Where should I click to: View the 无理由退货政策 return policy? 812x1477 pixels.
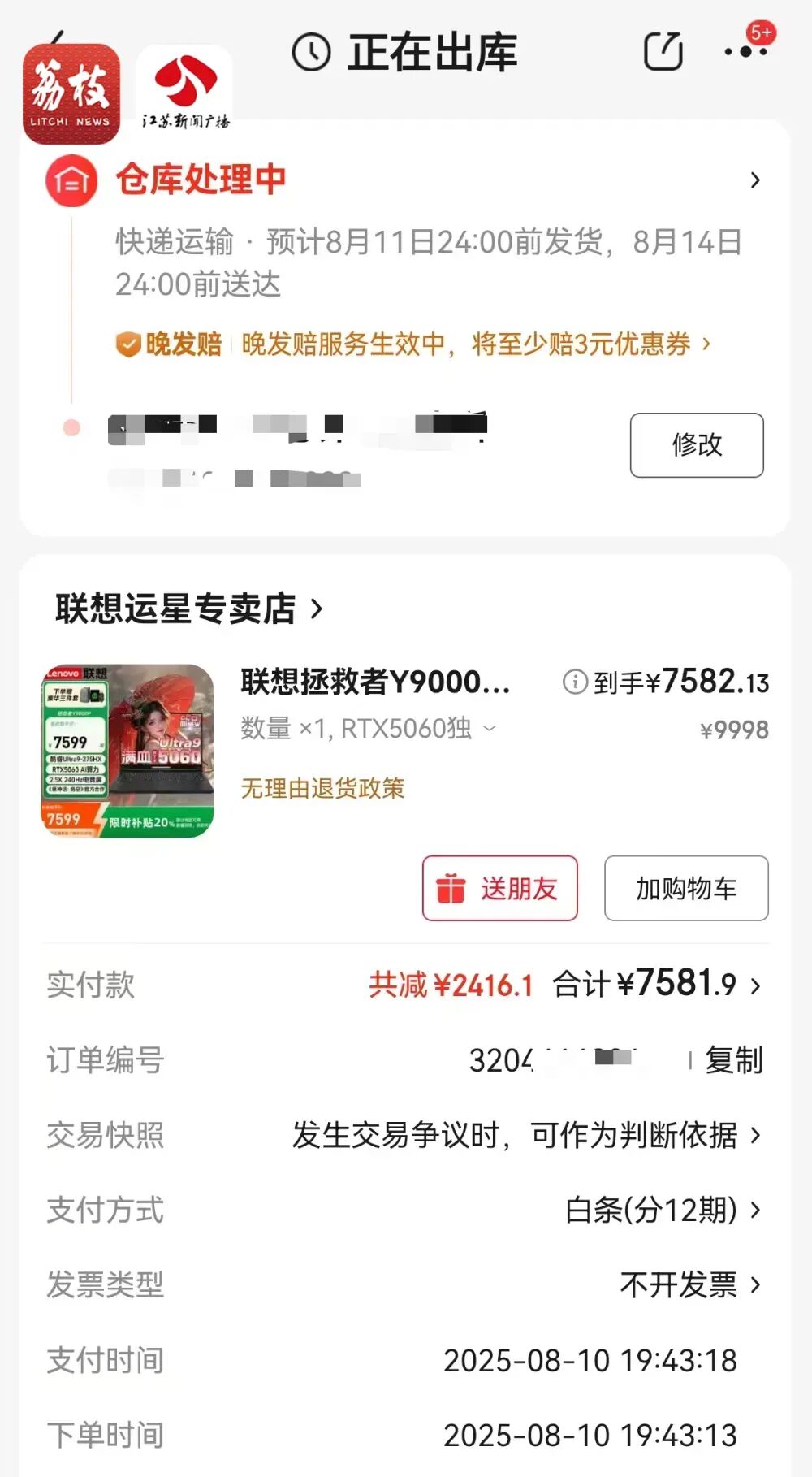pos(322,788)
